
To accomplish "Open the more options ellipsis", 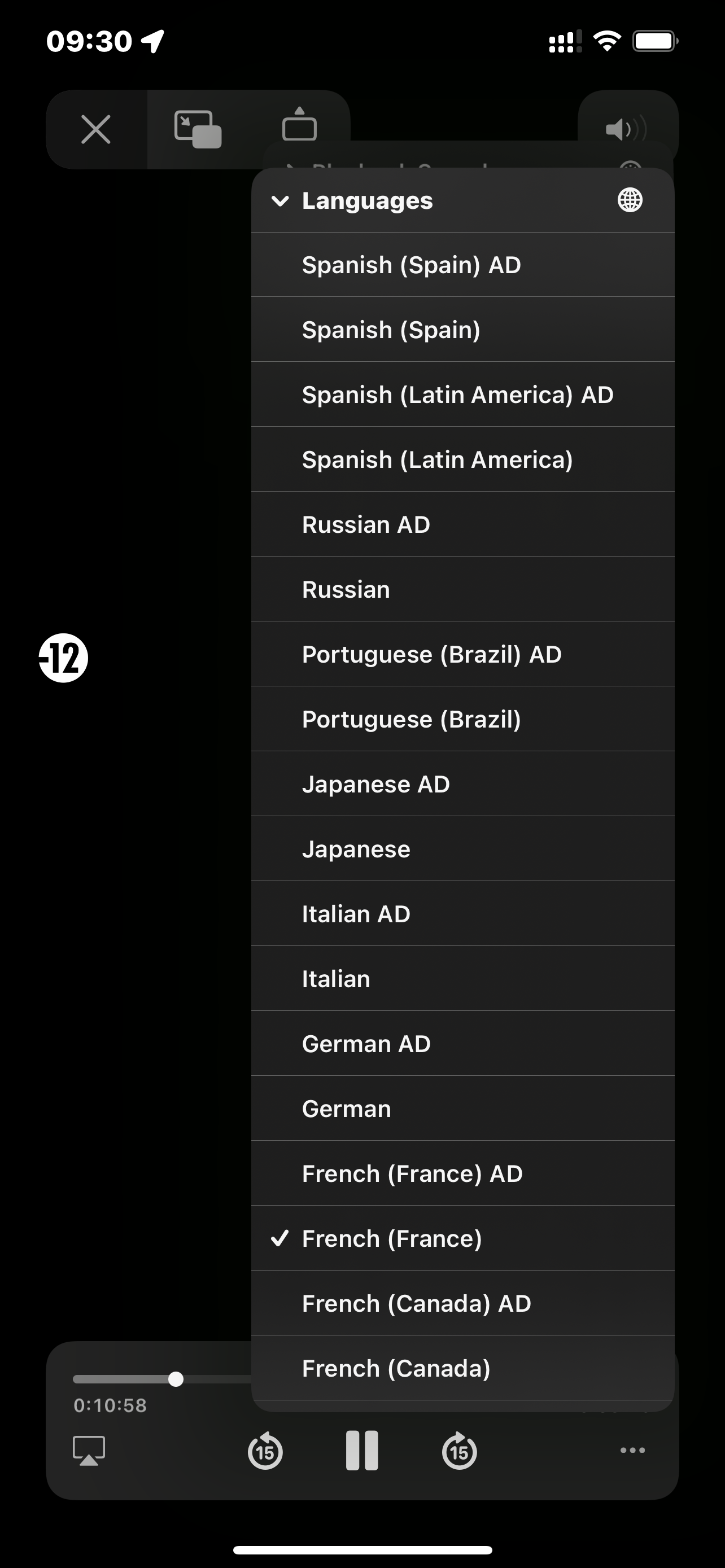I will coord(632,1451).
